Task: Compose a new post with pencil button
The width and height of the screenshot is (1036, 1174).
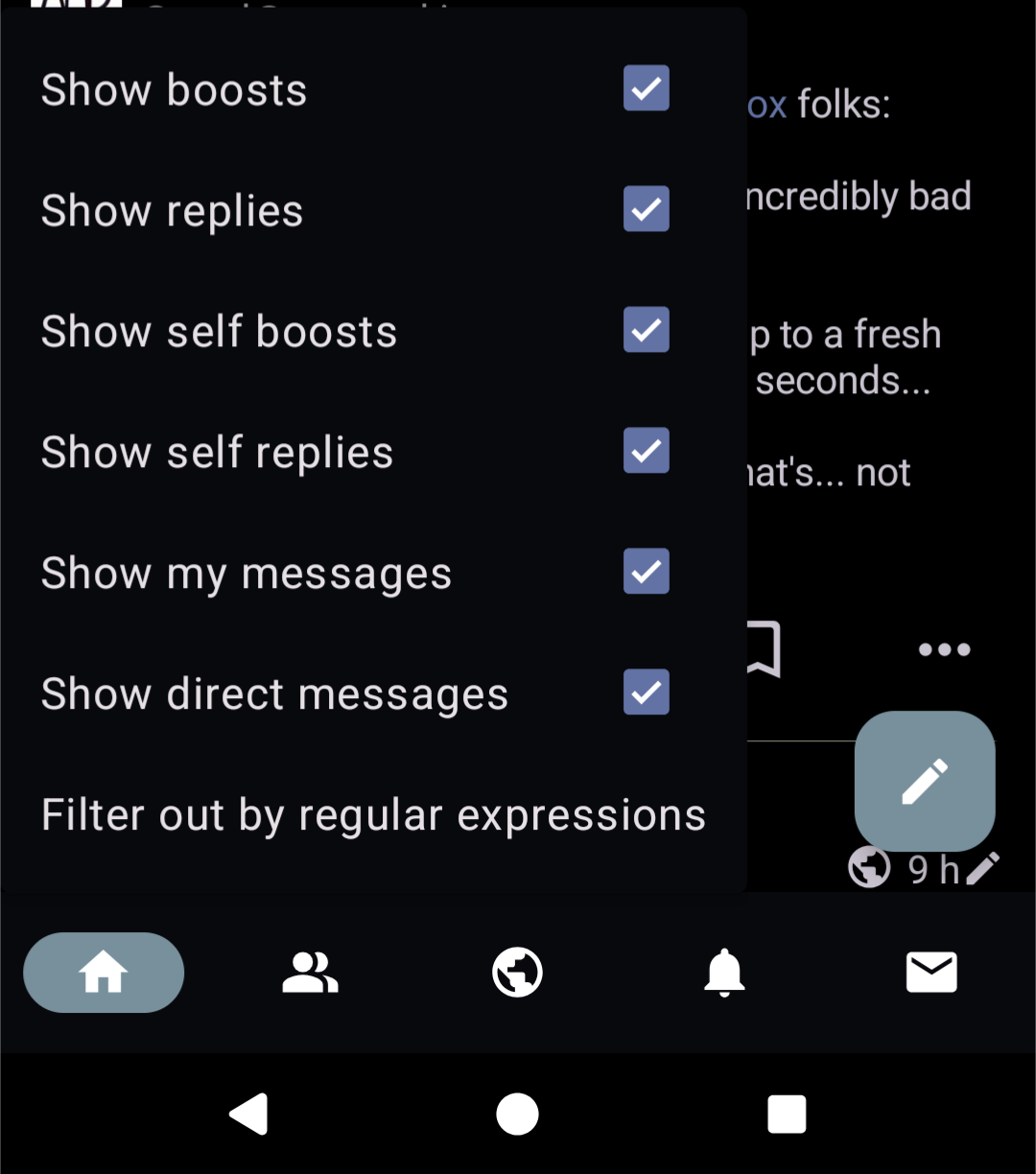Action: (x=924, y=781)
